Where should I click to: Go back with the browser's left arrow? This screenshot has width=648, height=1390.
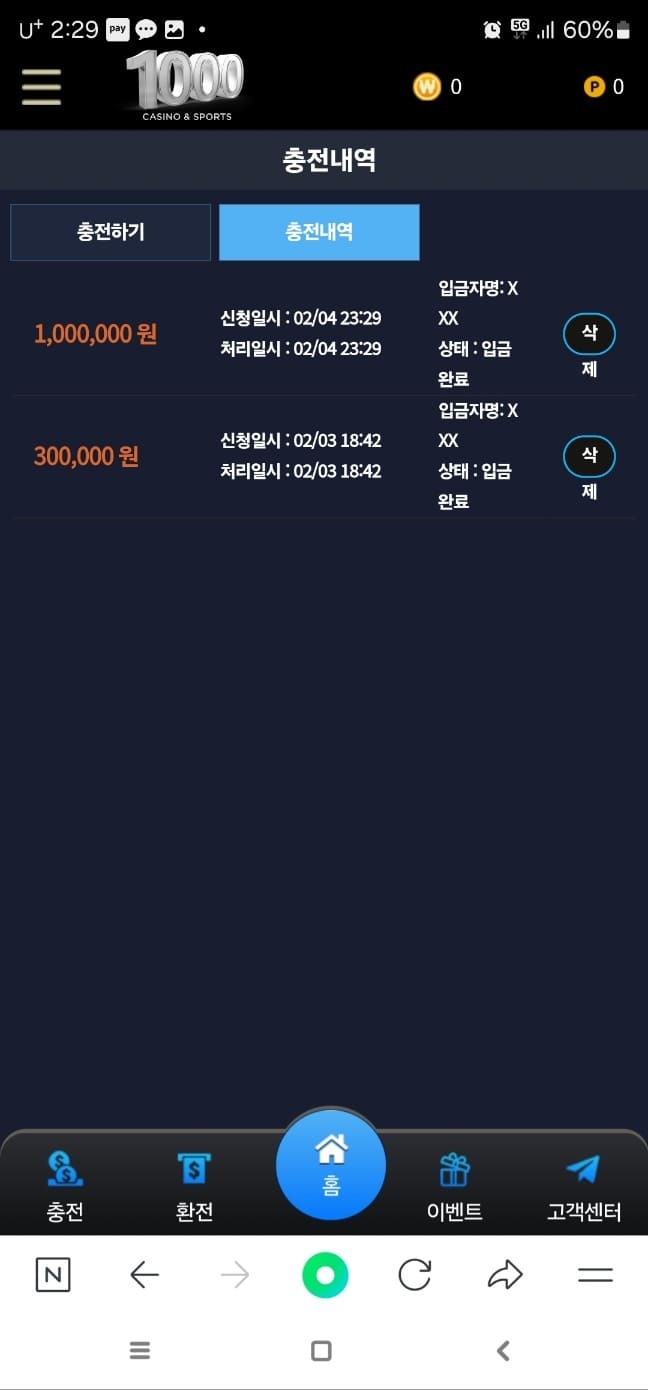pos(145,1275)
